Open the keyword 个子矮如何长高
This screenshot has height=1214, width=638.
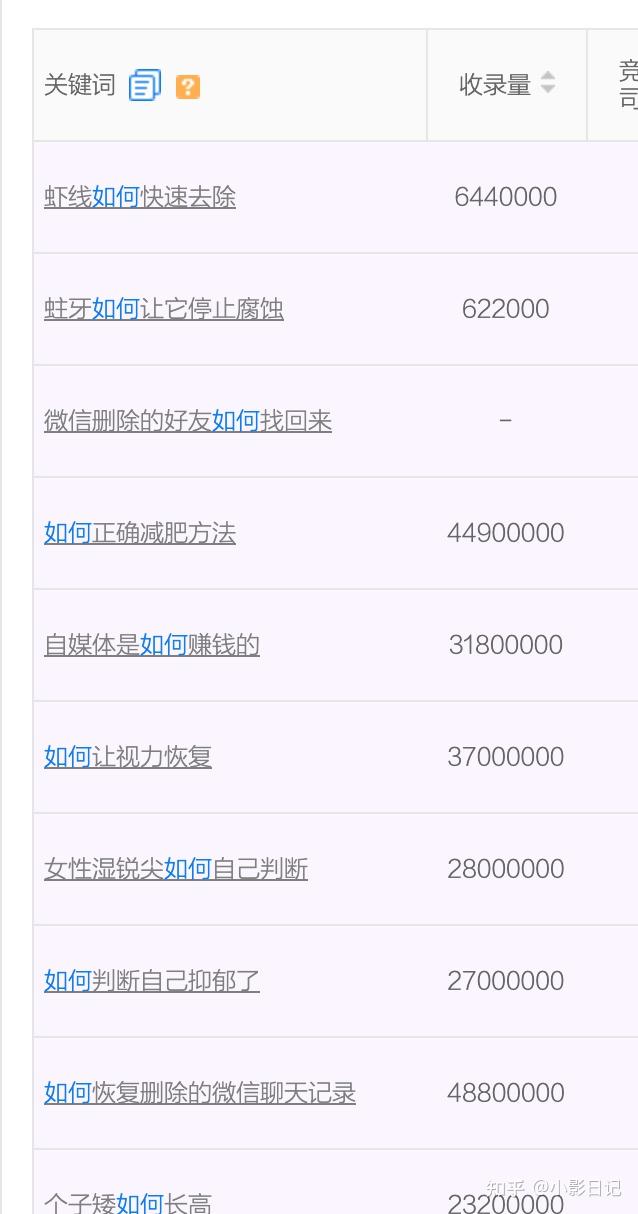(x=128, y=1202)
